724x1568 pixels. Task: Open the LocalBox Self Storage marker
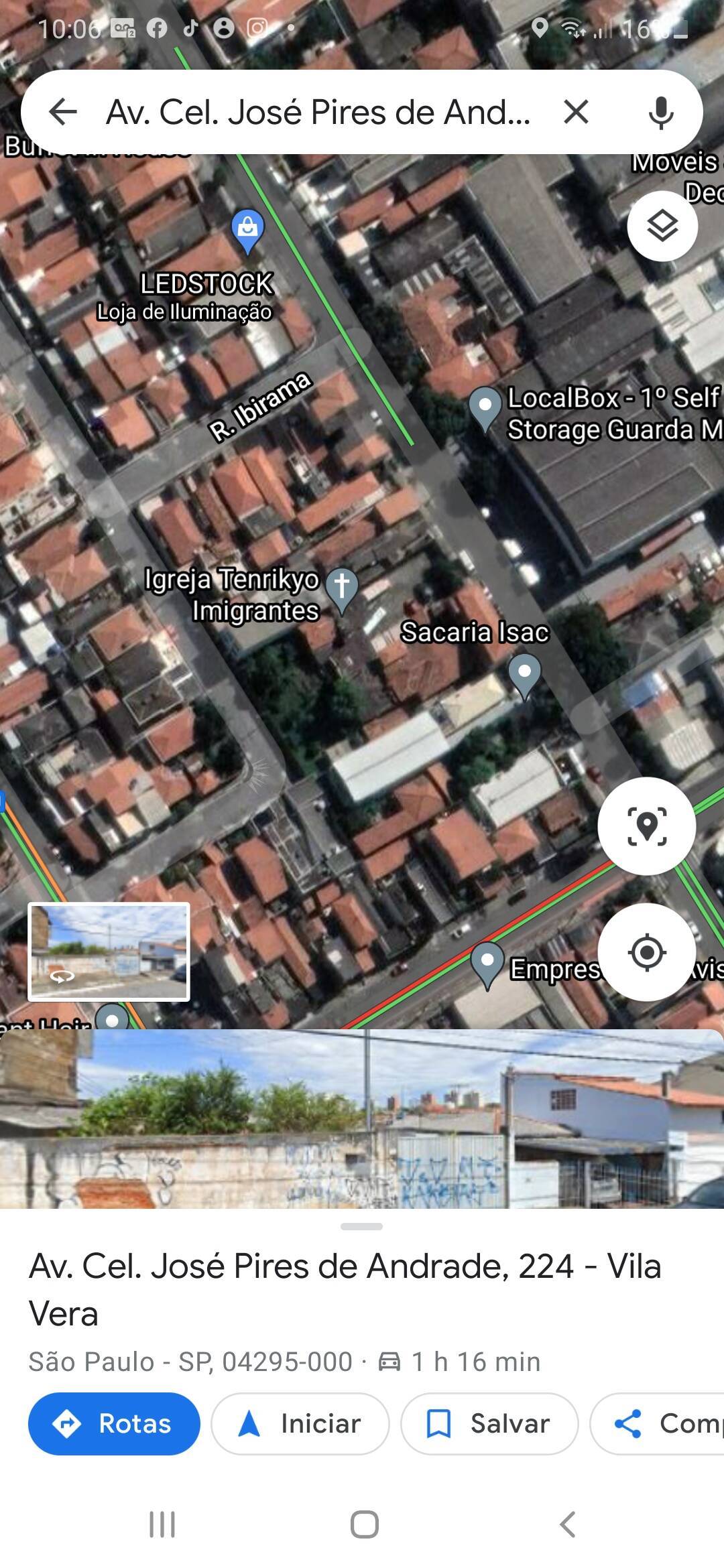tap(485, 407)
